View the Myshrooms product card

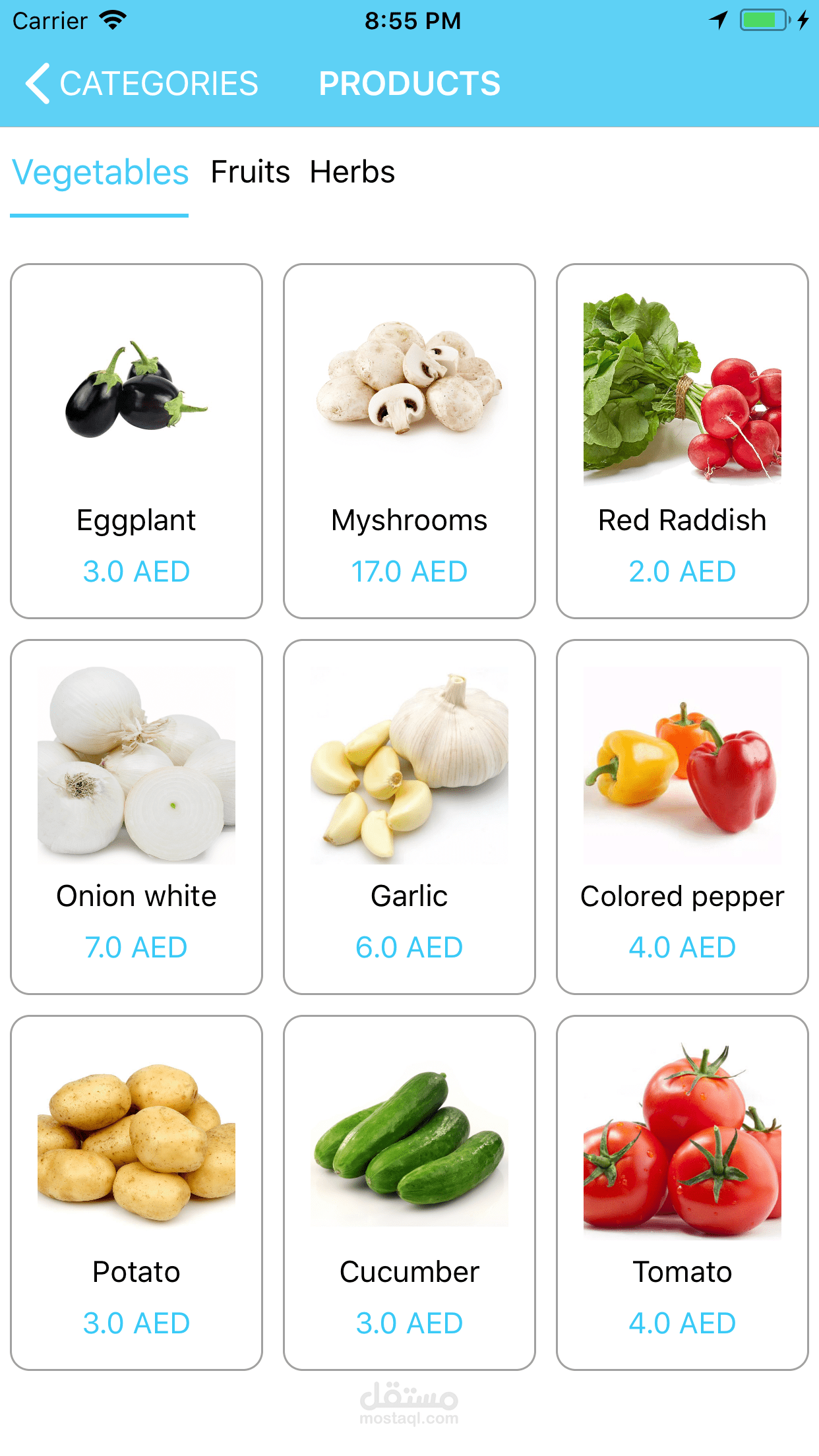[409, 440]
